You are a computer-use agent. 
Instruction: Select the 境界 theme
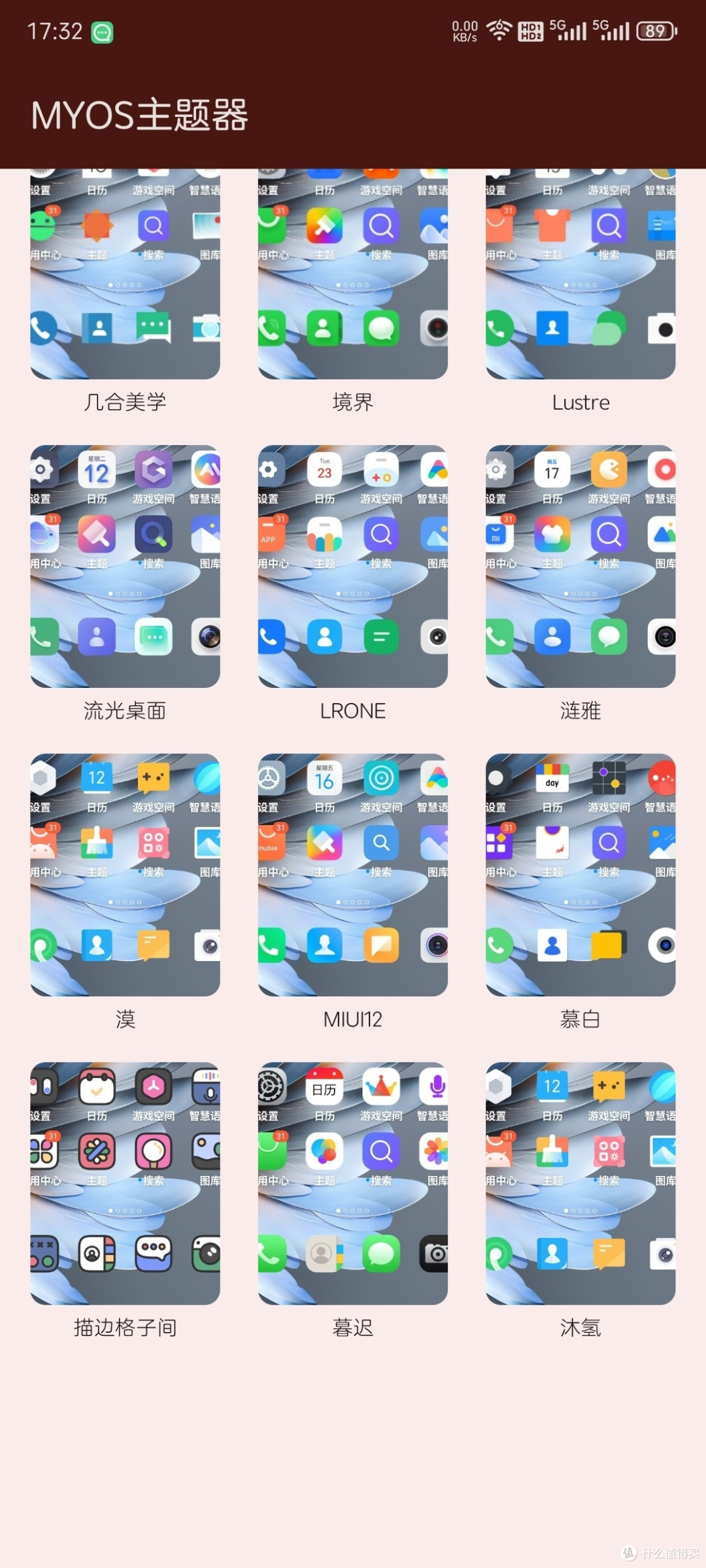point(353,274)
